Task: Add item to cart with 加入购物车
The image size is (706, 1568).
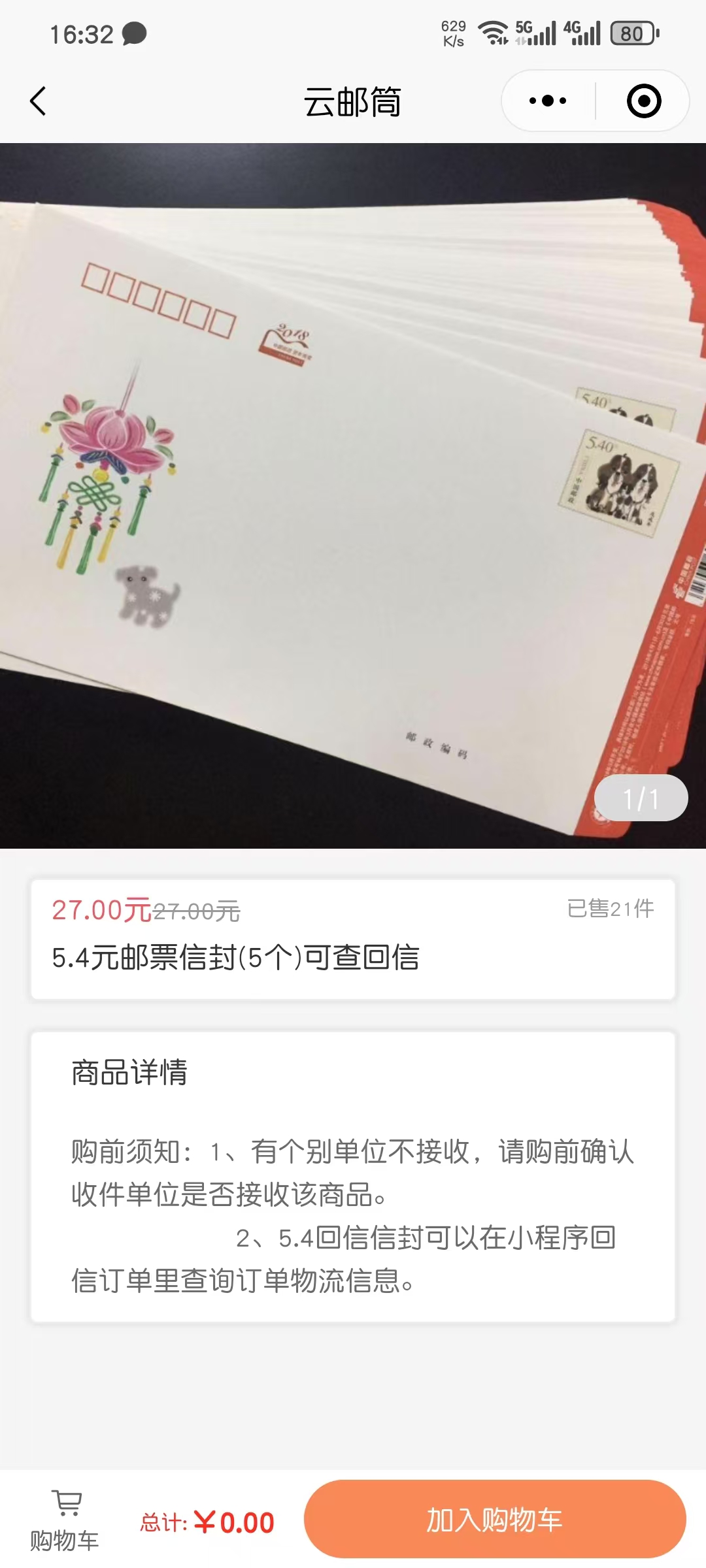Action: [495, 1520]
